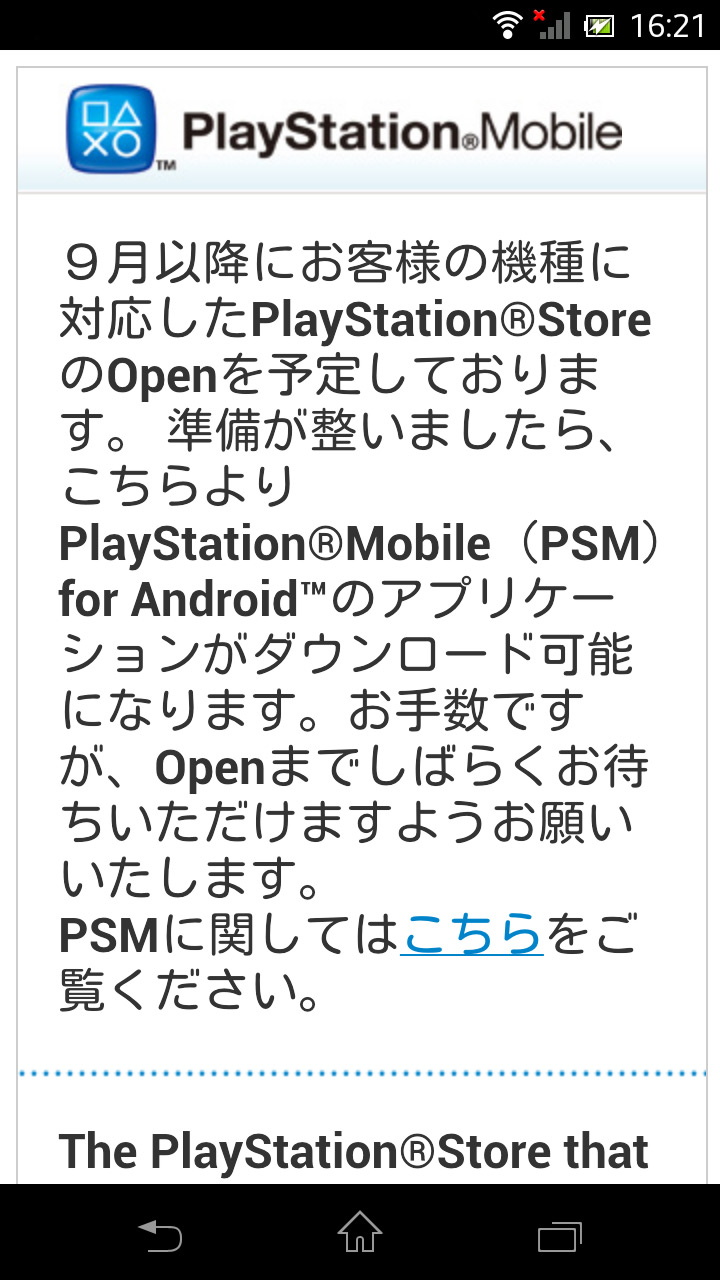Go back using the system back button
Screen dimensions: 720x1280
(160, 1234)
